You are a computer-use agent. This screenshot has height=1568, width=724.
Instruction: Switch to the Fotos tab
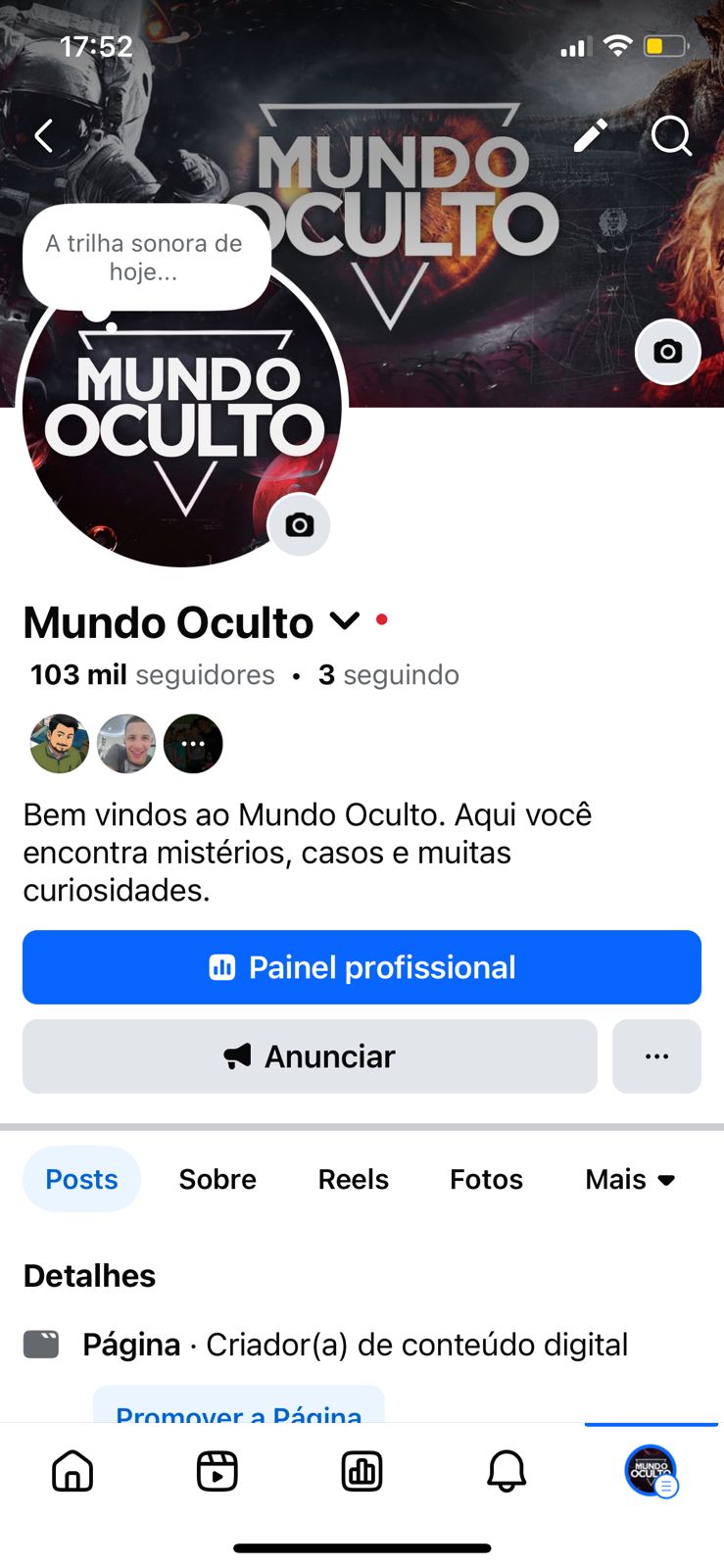486,1179
